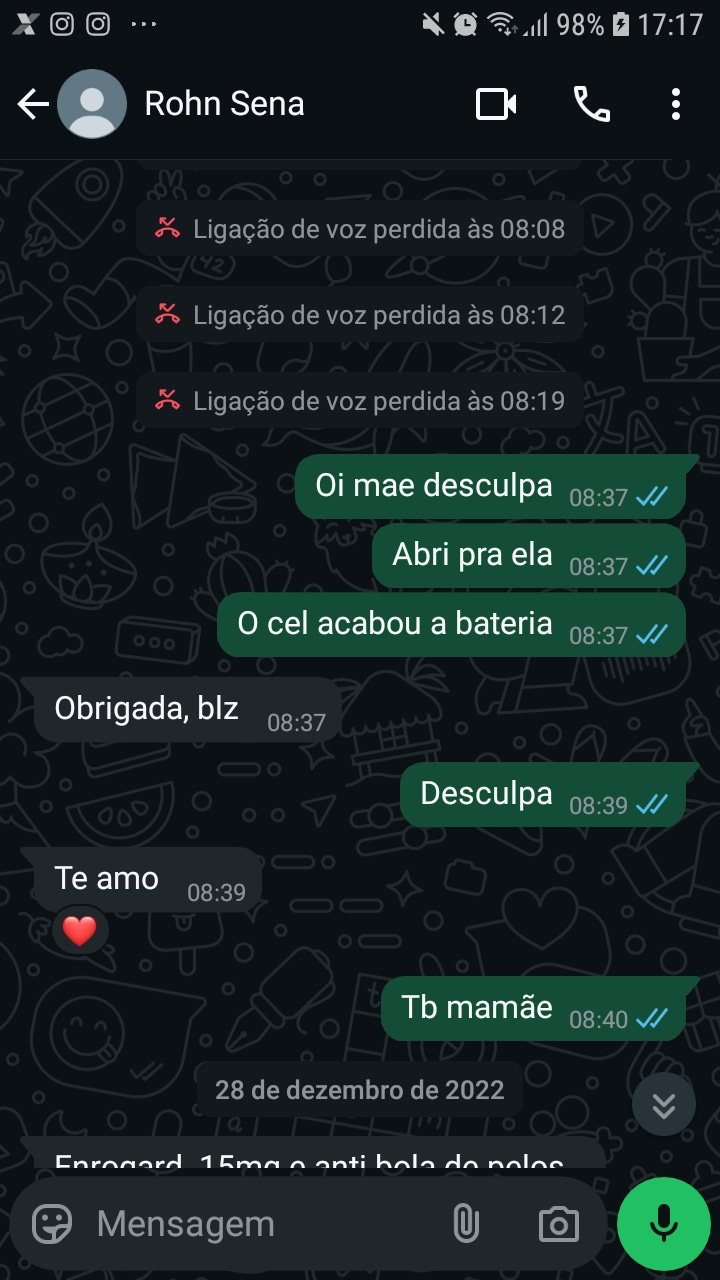Viewport: 720px width, 1280px height.
Task: Start a video call with Rohn Sena
Action: tap(496, 104)
